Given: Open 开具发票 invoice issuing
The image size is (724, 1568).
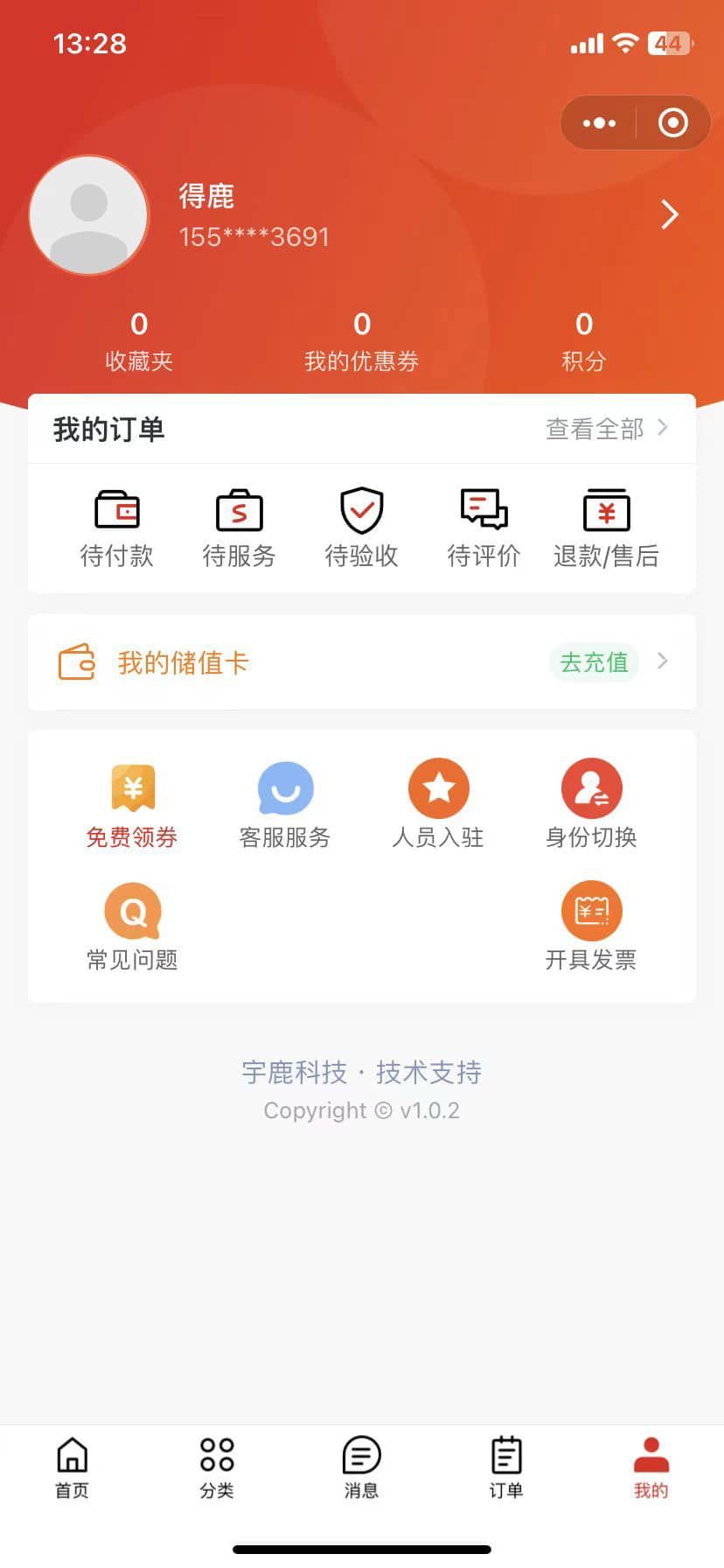Looking at the screenshot, I should (x=591, y=927).
